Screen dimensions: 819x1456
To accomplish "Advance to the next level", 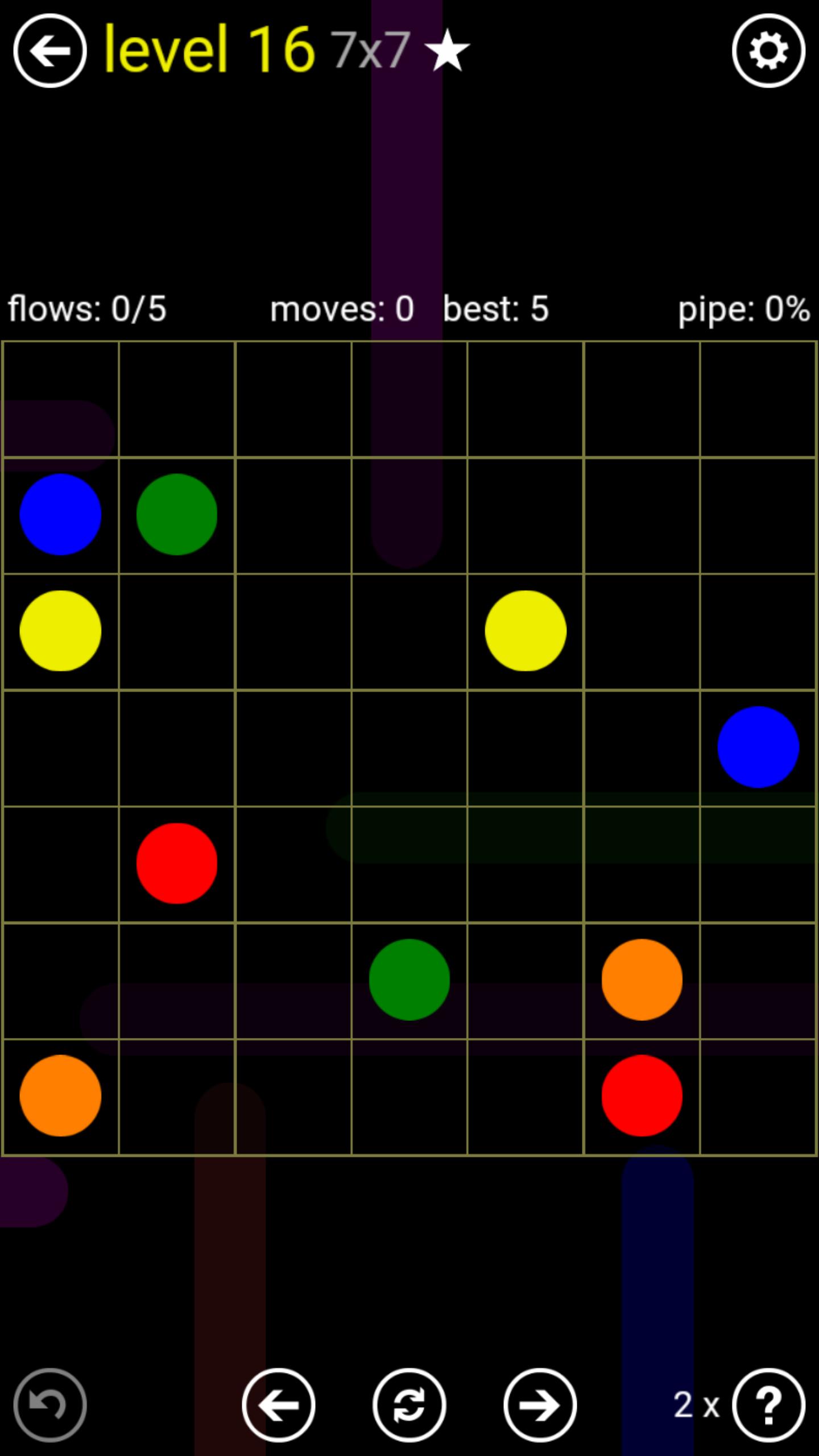I will point(540,1405).
